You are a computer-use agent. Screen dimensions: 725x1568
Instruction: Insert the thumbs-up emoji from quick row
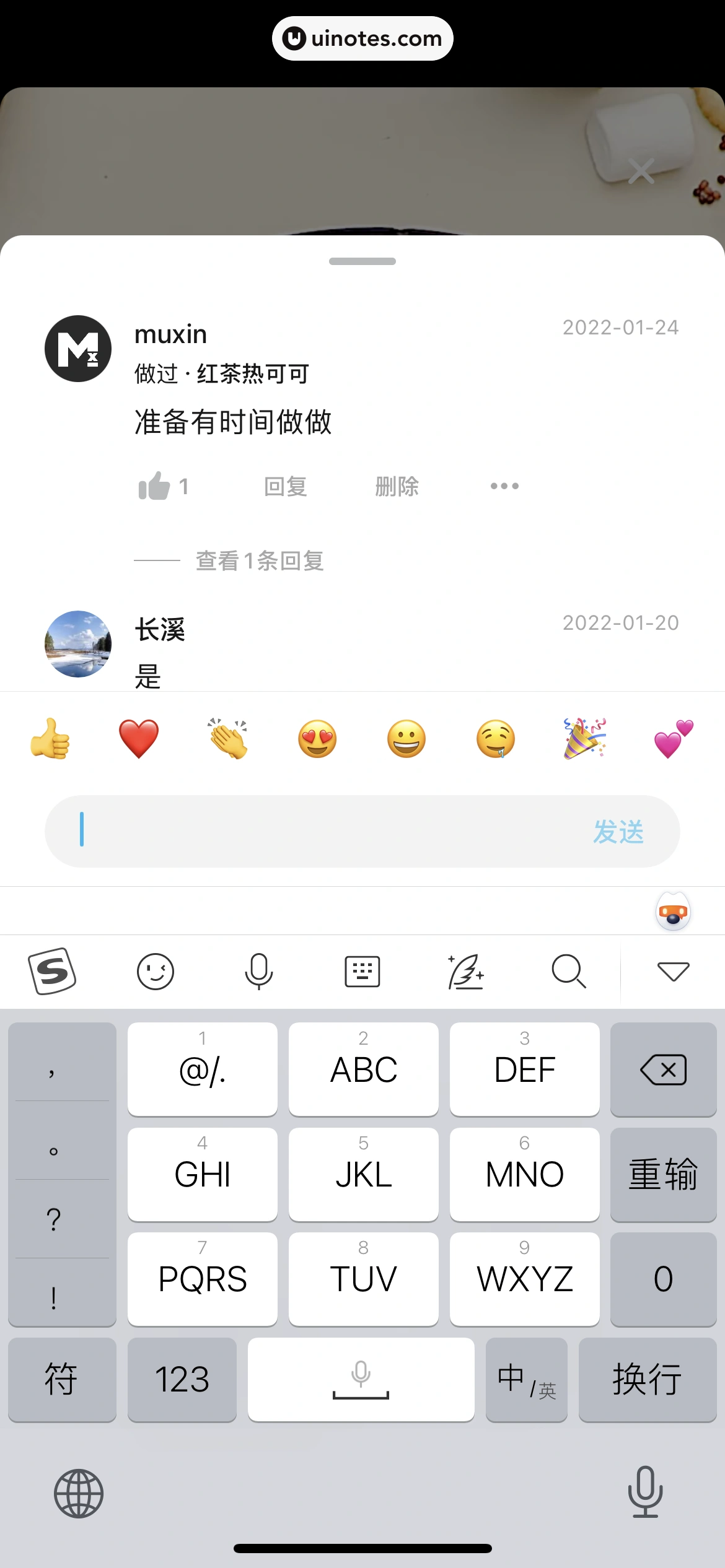point(50,739)
